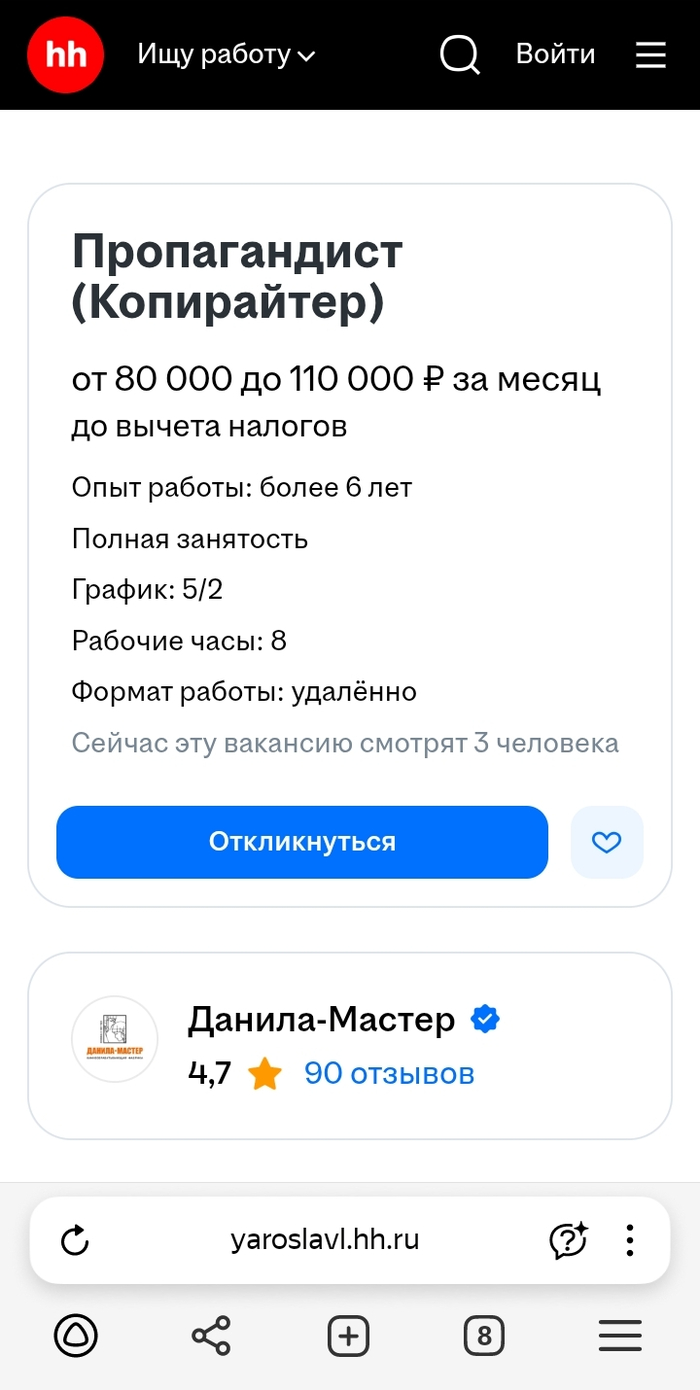
Task: Tap the Откликнуться button
Action: pyautogui.click(x=302, y=842)
